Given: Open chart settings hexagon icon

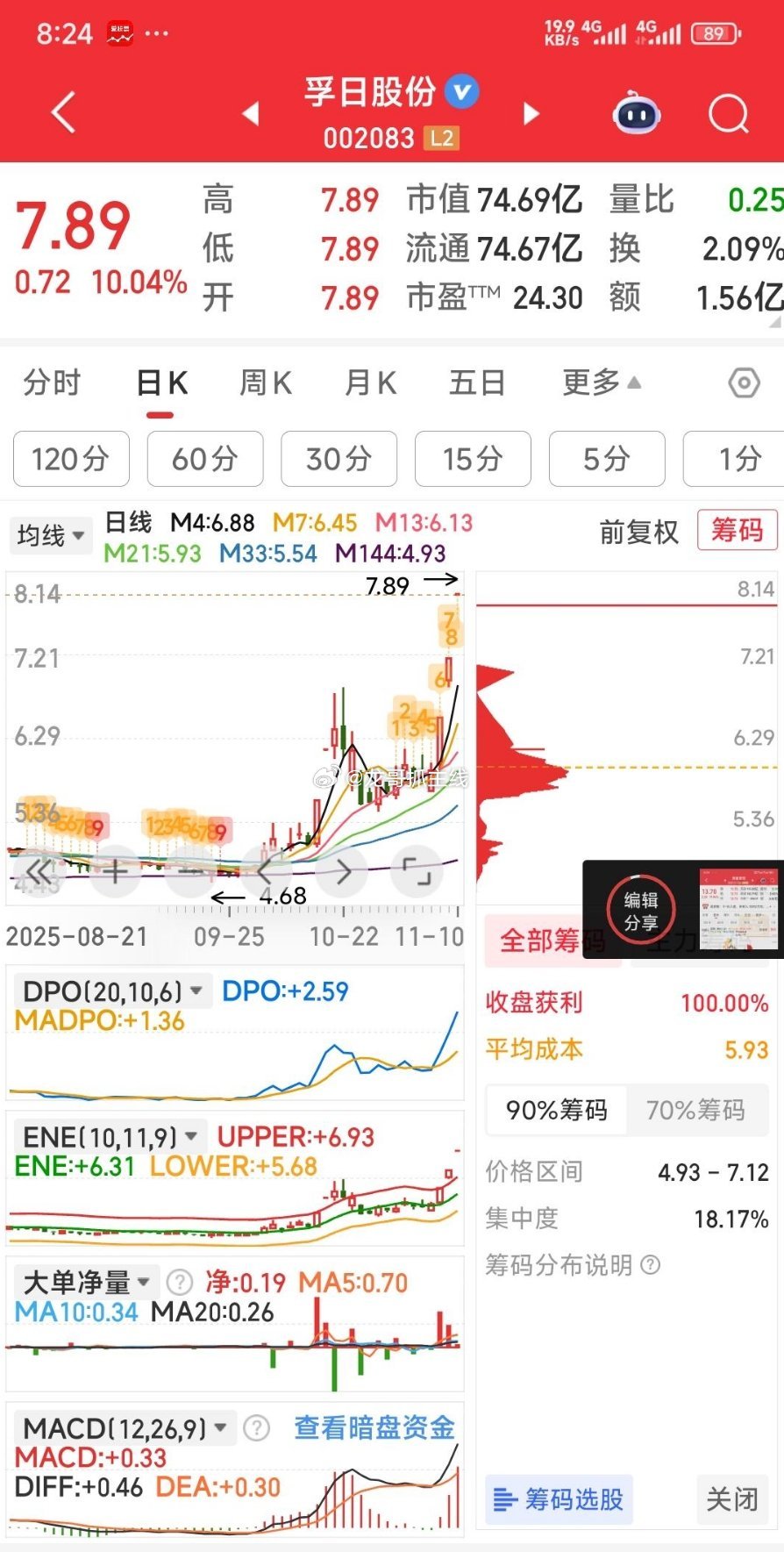Looking at the screenshot, I should (744, 383).
